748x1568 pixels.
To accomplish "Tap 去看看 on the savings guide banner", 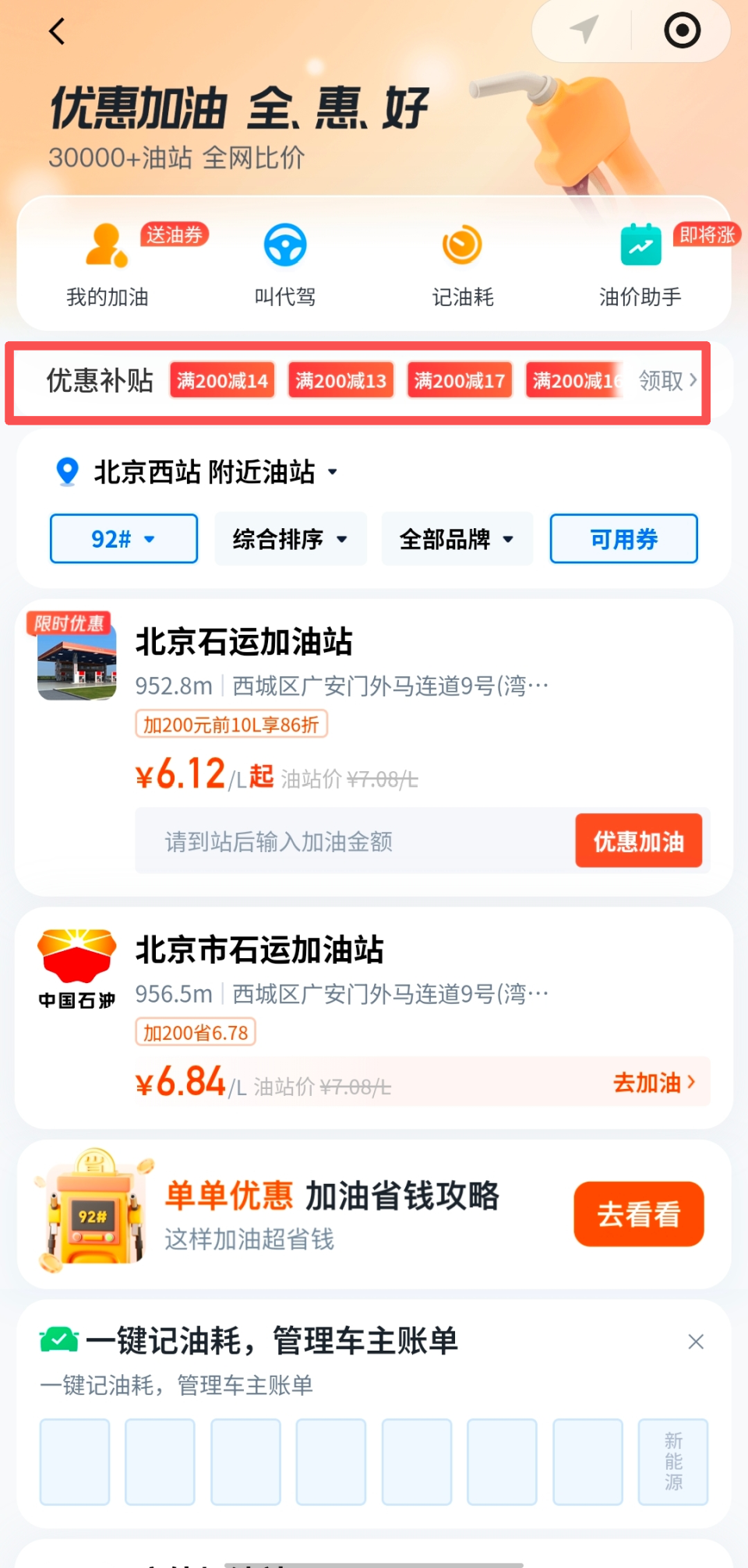I will [x=638, y=1214].
